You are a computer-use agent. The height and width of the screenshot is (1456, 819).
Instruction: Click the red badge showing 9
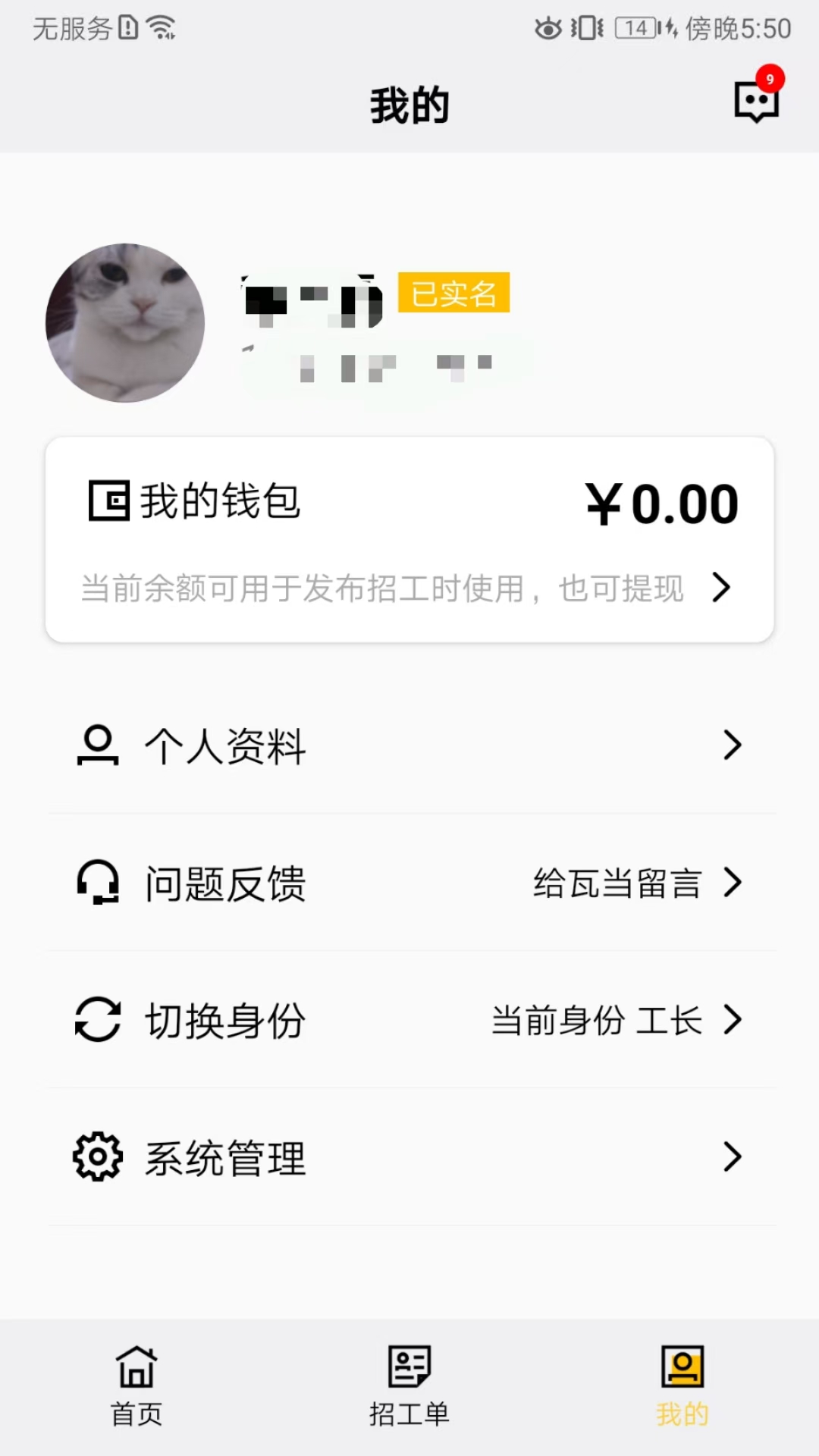pos(771,78)
